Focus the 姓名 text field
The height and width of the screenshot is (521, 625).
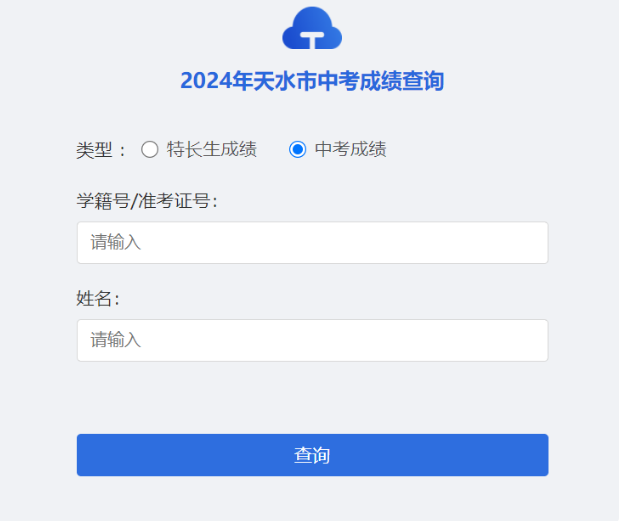pos(312,340)
